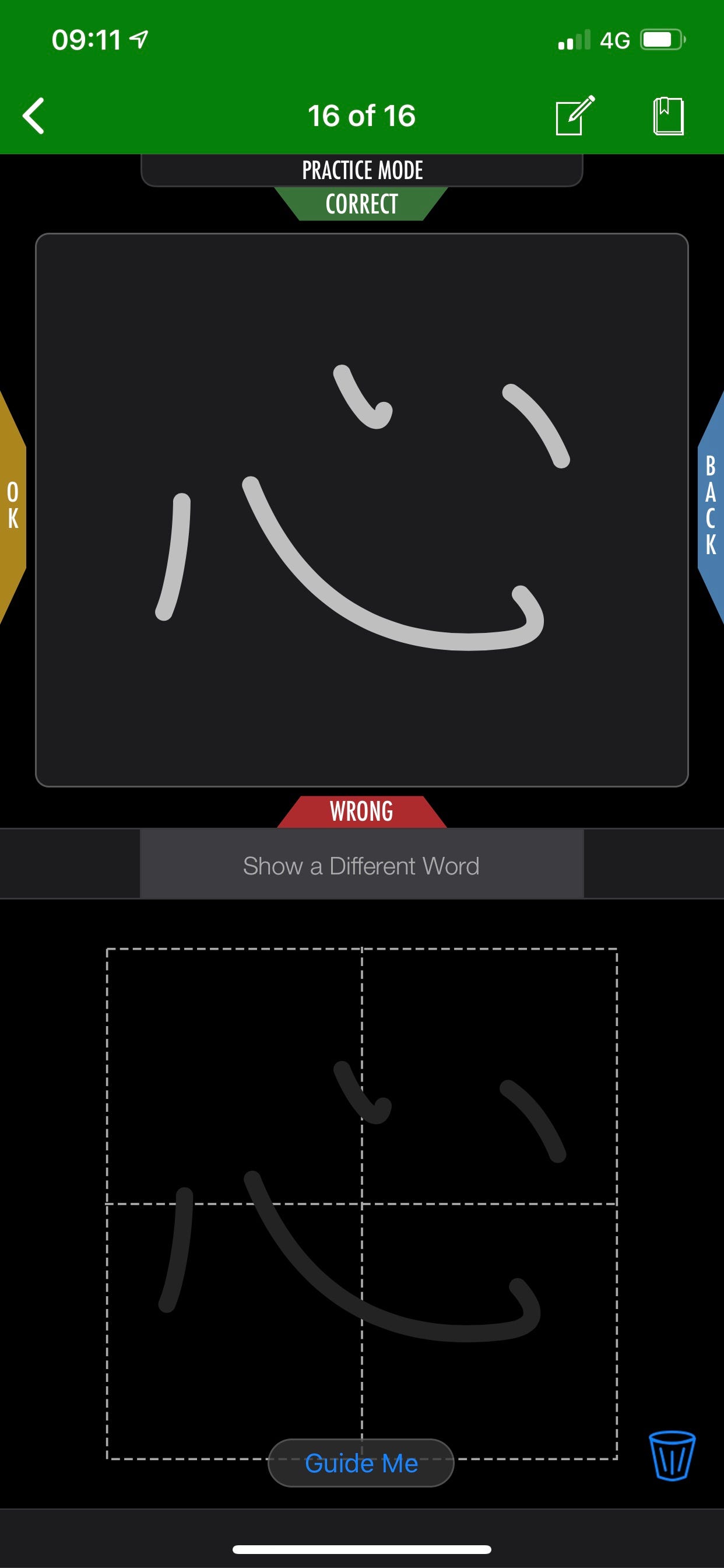The image size is (724, 1568).
Task: Open the bookmark notebook icon
Action: click(x=668, y=116)
